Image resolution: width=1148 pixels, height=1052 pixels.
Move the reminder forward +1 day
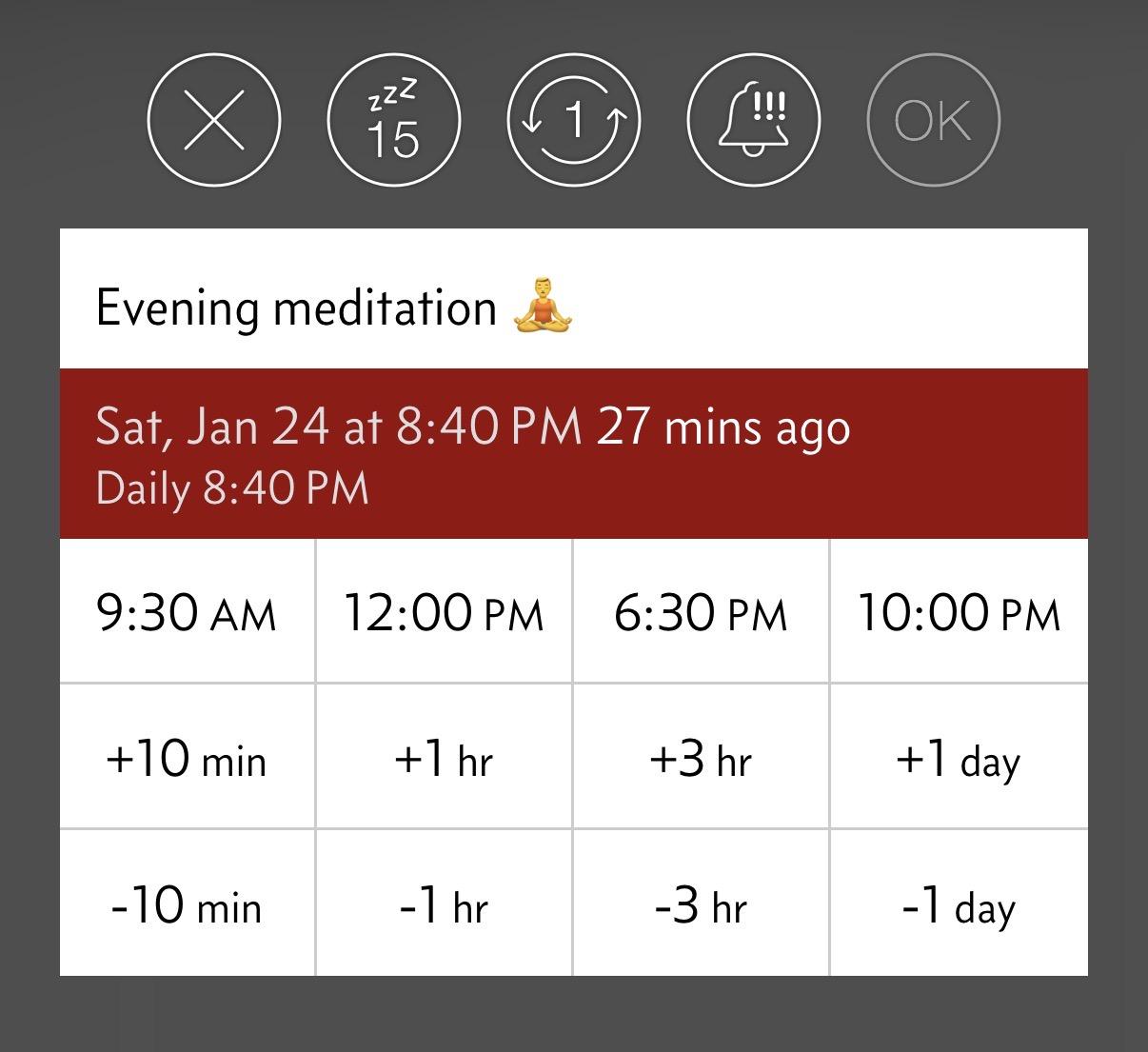click(959, 759)
